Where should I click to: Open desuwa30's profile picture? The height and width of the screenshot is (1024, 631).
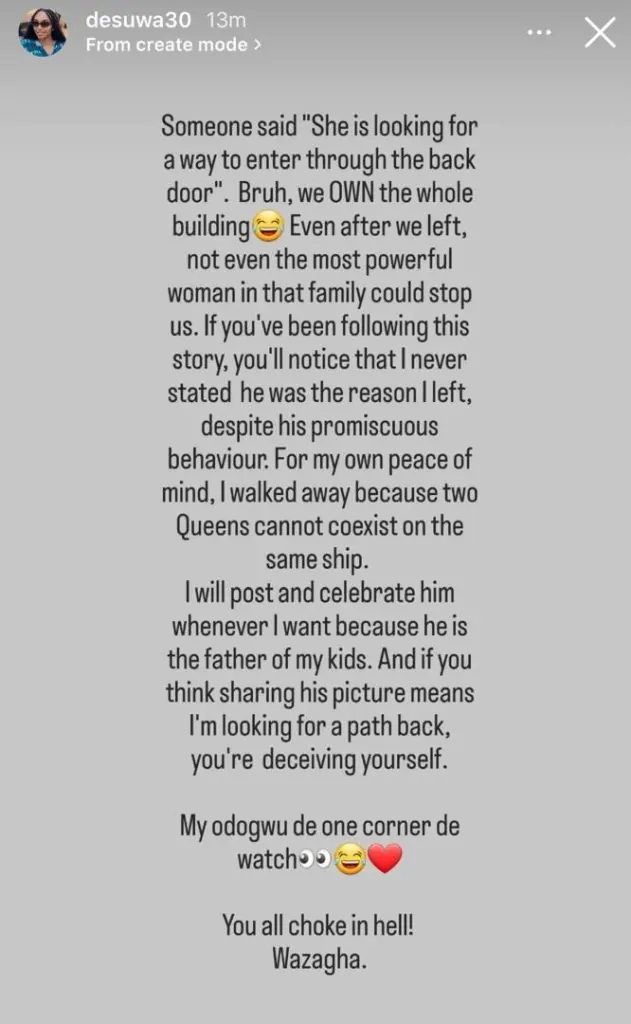pyautogui.click(x=42, y=33)
